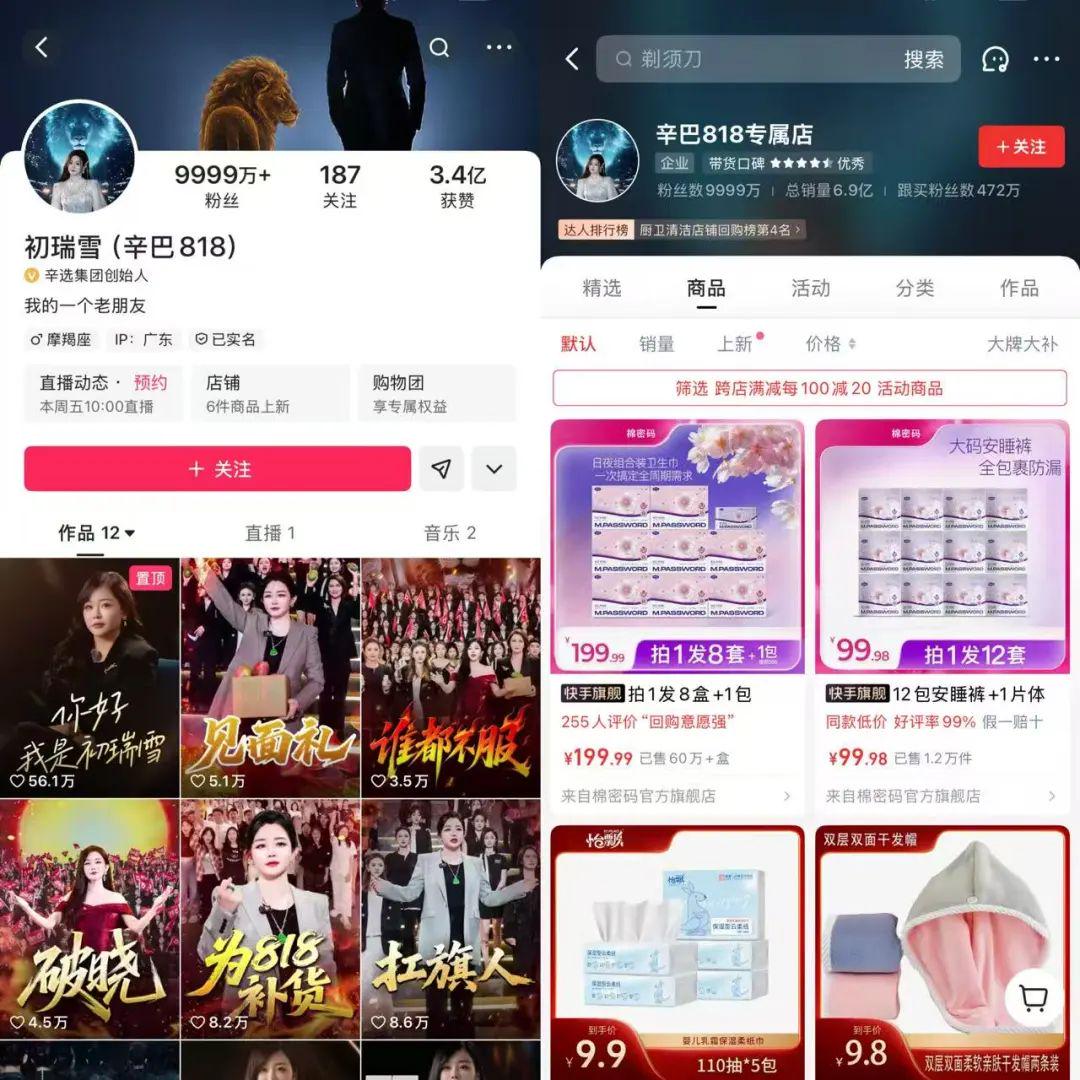This screenshot has height=1080, width=1080.
Task: Open the 购物团 exclusive benefits card
Action: coord(436,394)
